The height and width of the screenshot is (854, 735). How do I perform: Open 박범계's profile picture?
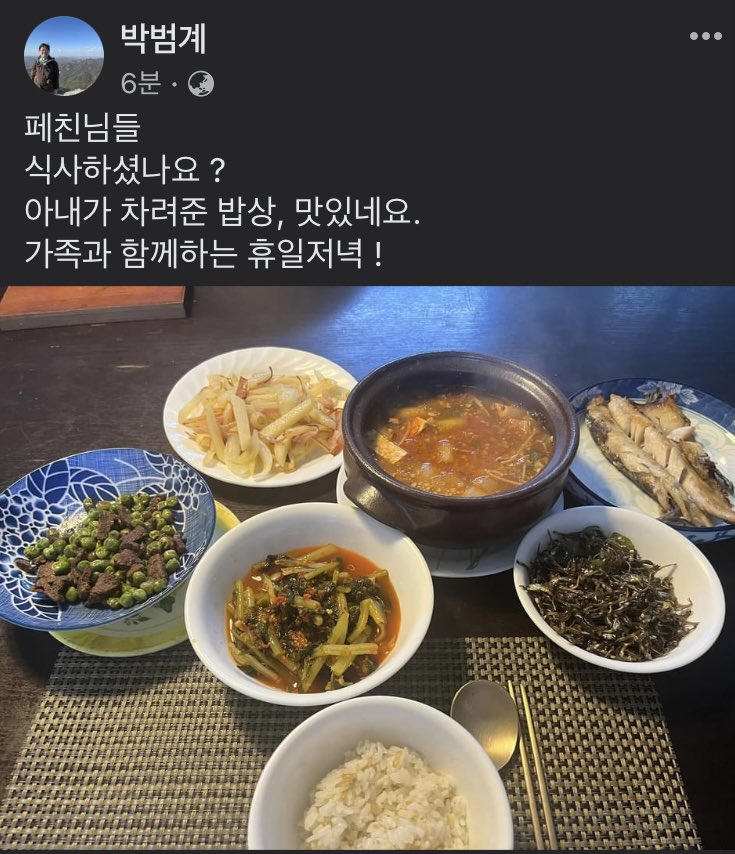(64, 56)
